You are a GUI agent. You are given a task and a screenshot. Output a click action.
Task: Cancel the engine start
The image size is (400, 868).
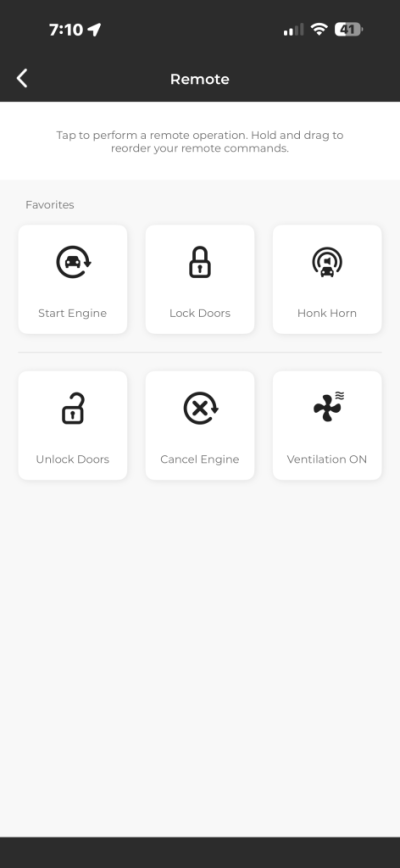click(x=200, y=425)
